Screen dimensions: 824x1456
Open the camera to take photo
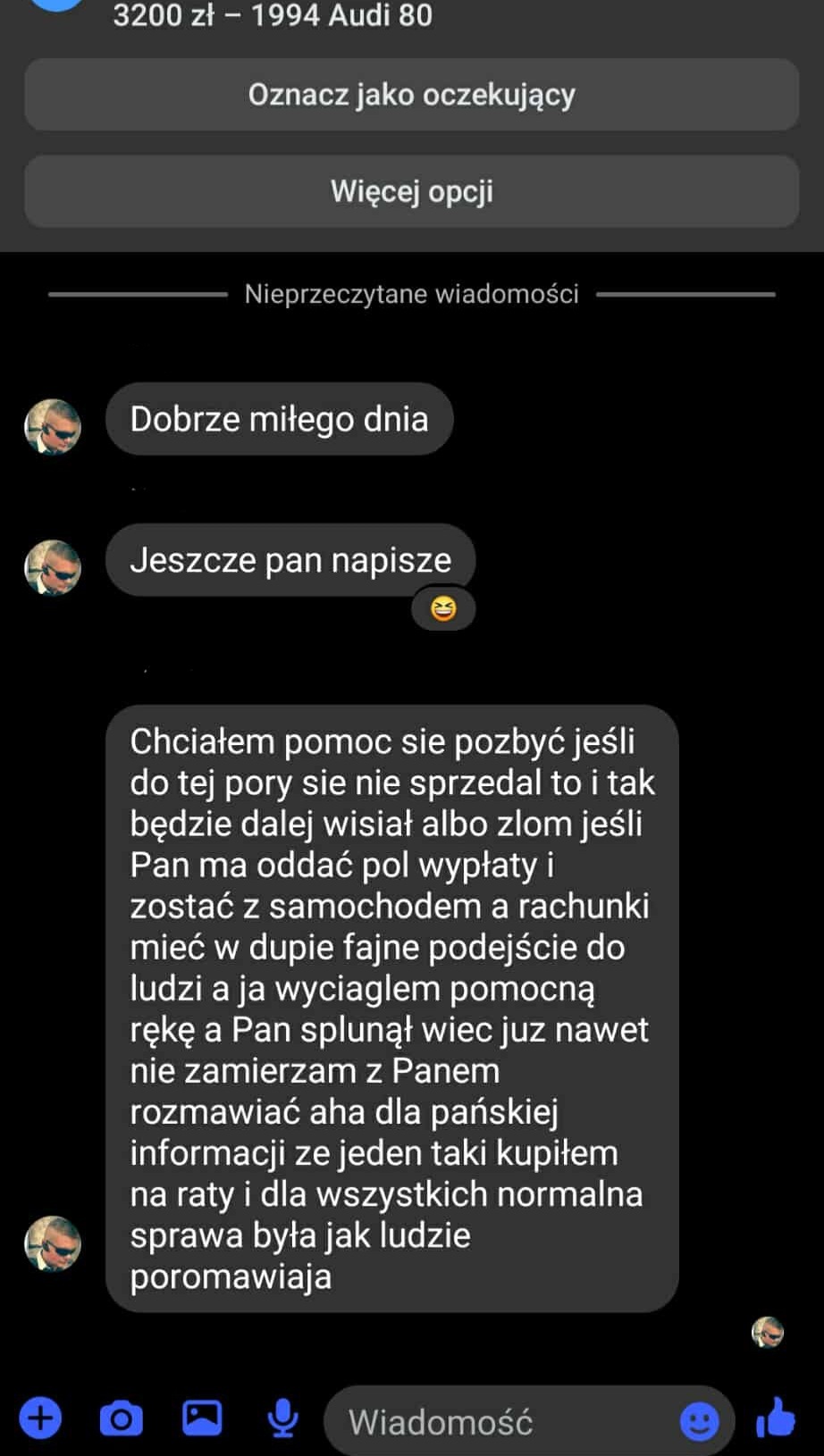tap(122, 1418)
